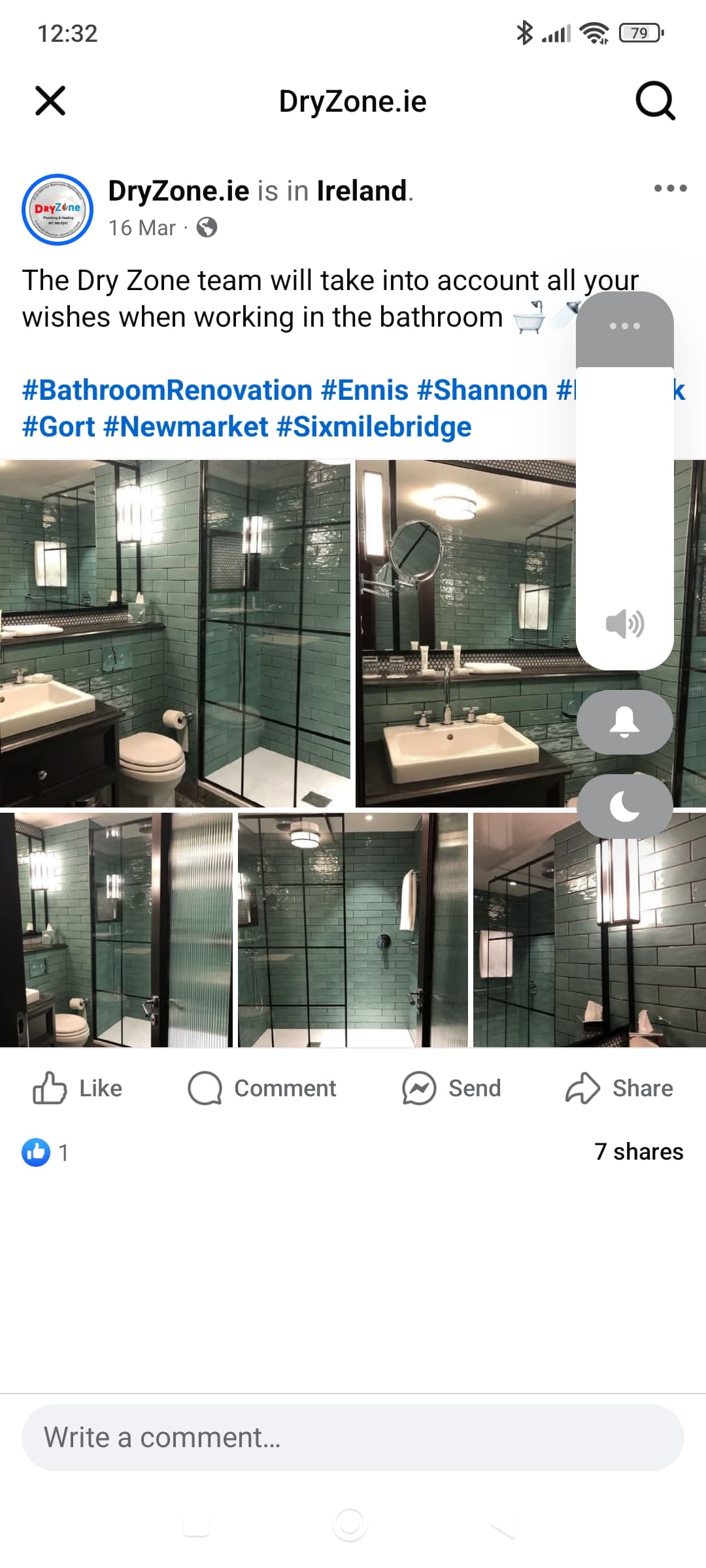Toggle the ringer bell mode
Image resolution: width=706 pixels, height=1568 pixels.
tap(624, 722)
